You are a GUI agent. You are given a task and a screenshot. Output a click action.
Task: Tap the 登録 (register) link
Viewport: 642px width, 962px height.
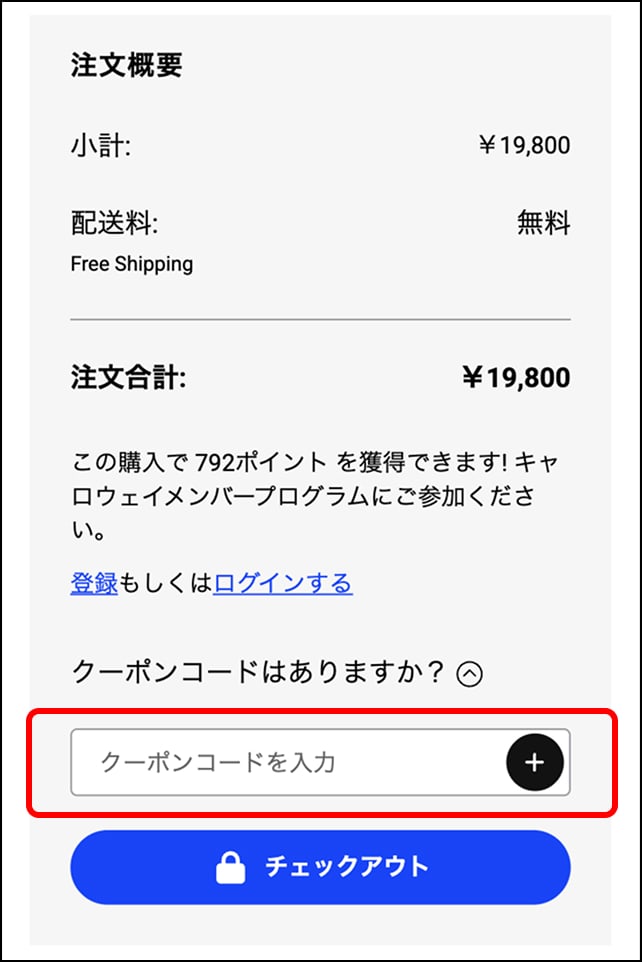94,583
